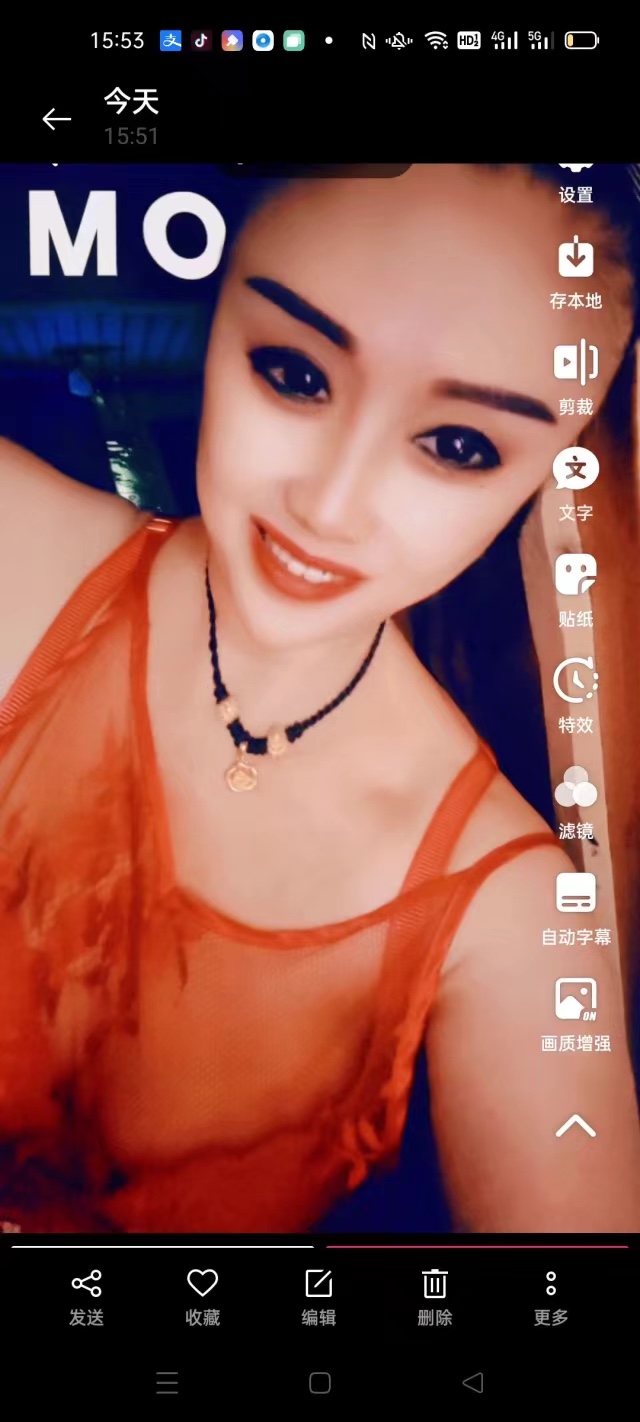The height and width of the screenshot is (1422, 640).
Task: Delete this item with 删除
Action: [x=435, y=1298]
